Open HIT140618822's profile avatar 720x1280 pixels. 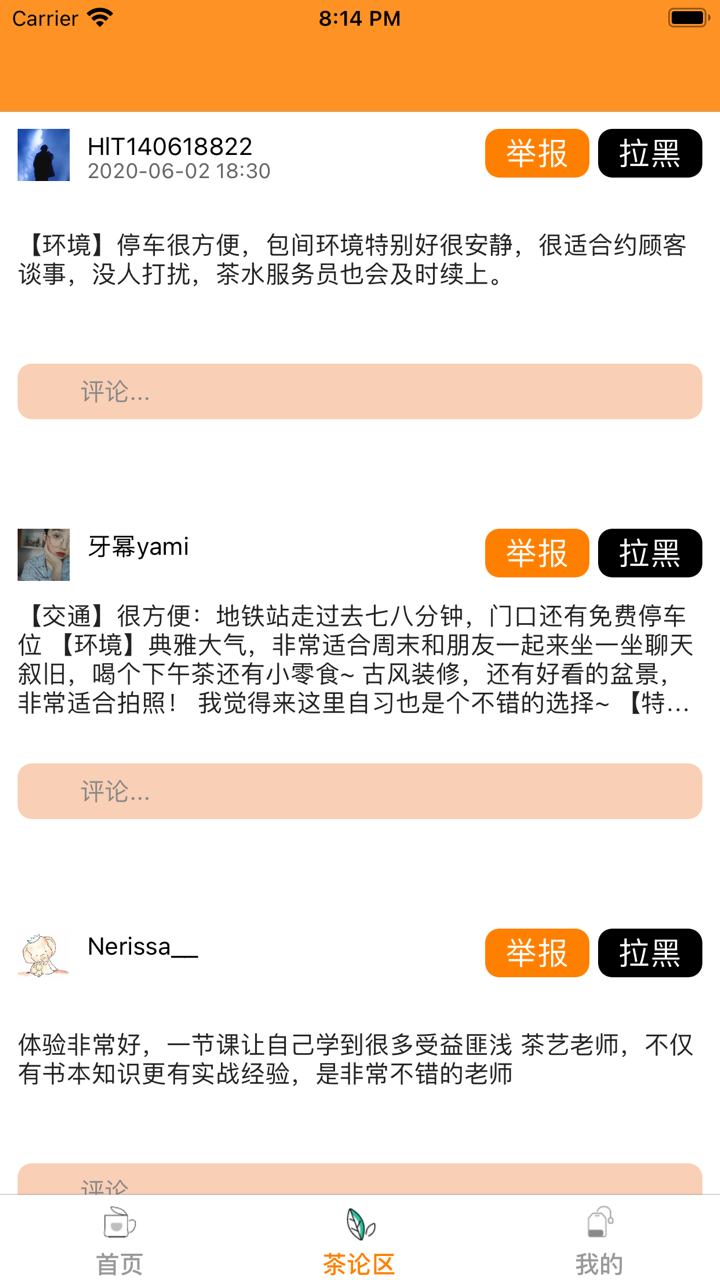pos(43,154)
